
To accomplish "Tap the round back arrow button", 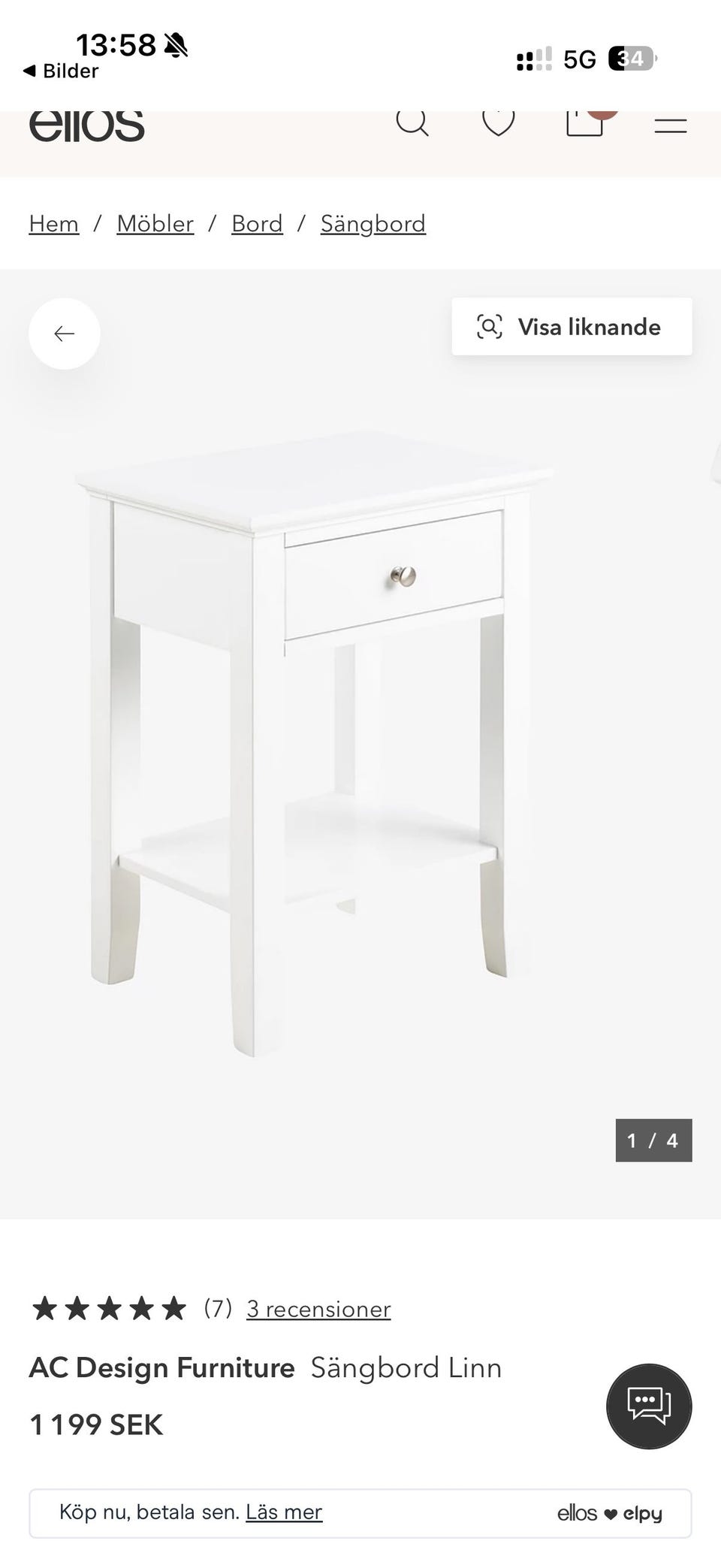I will (x=65, y=334).
